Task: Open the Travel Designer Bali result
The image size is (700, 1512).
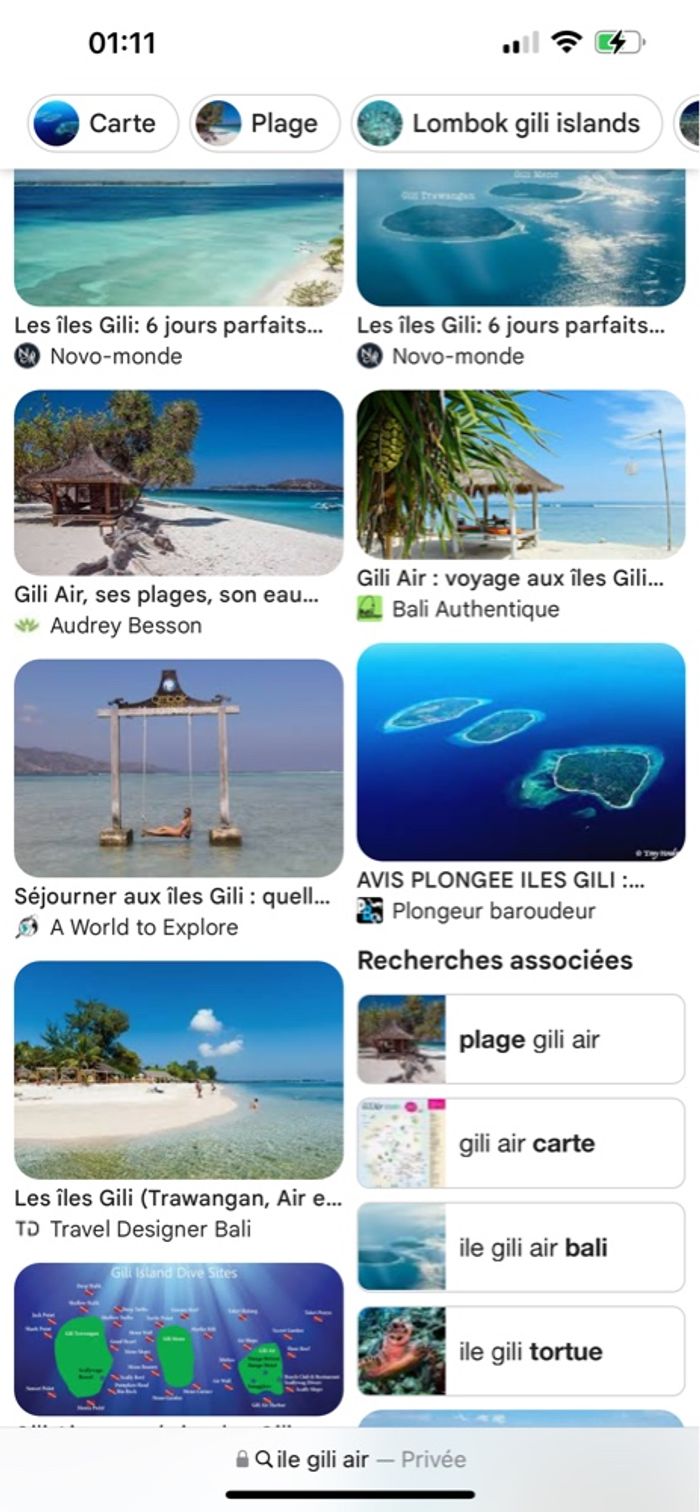Action: click(178, 1070)
